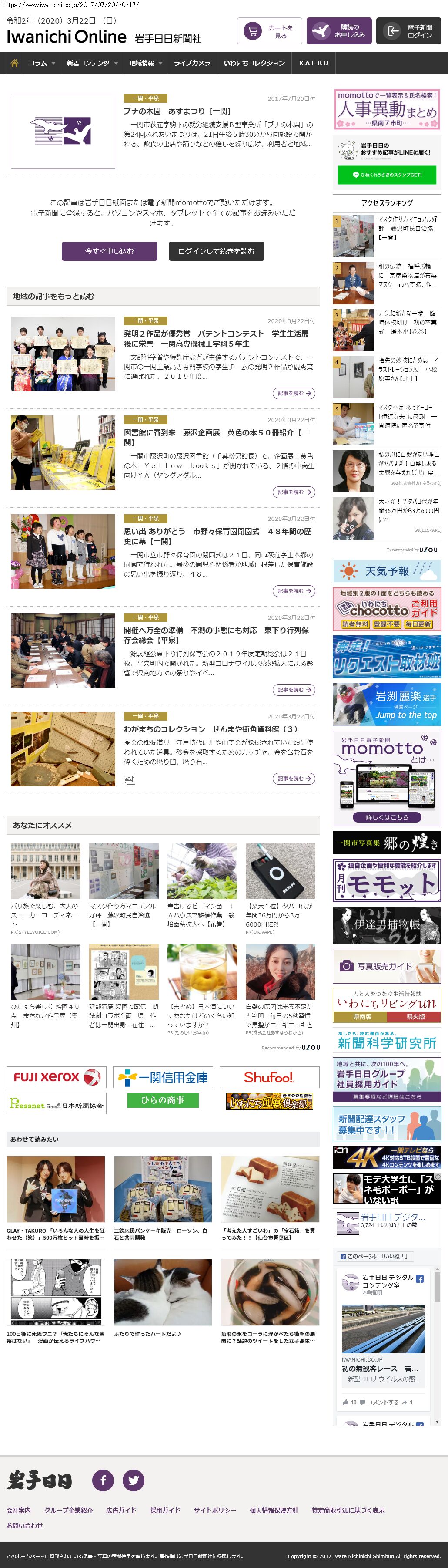Tap 今すぐ申し込む button

click(110, 251)
